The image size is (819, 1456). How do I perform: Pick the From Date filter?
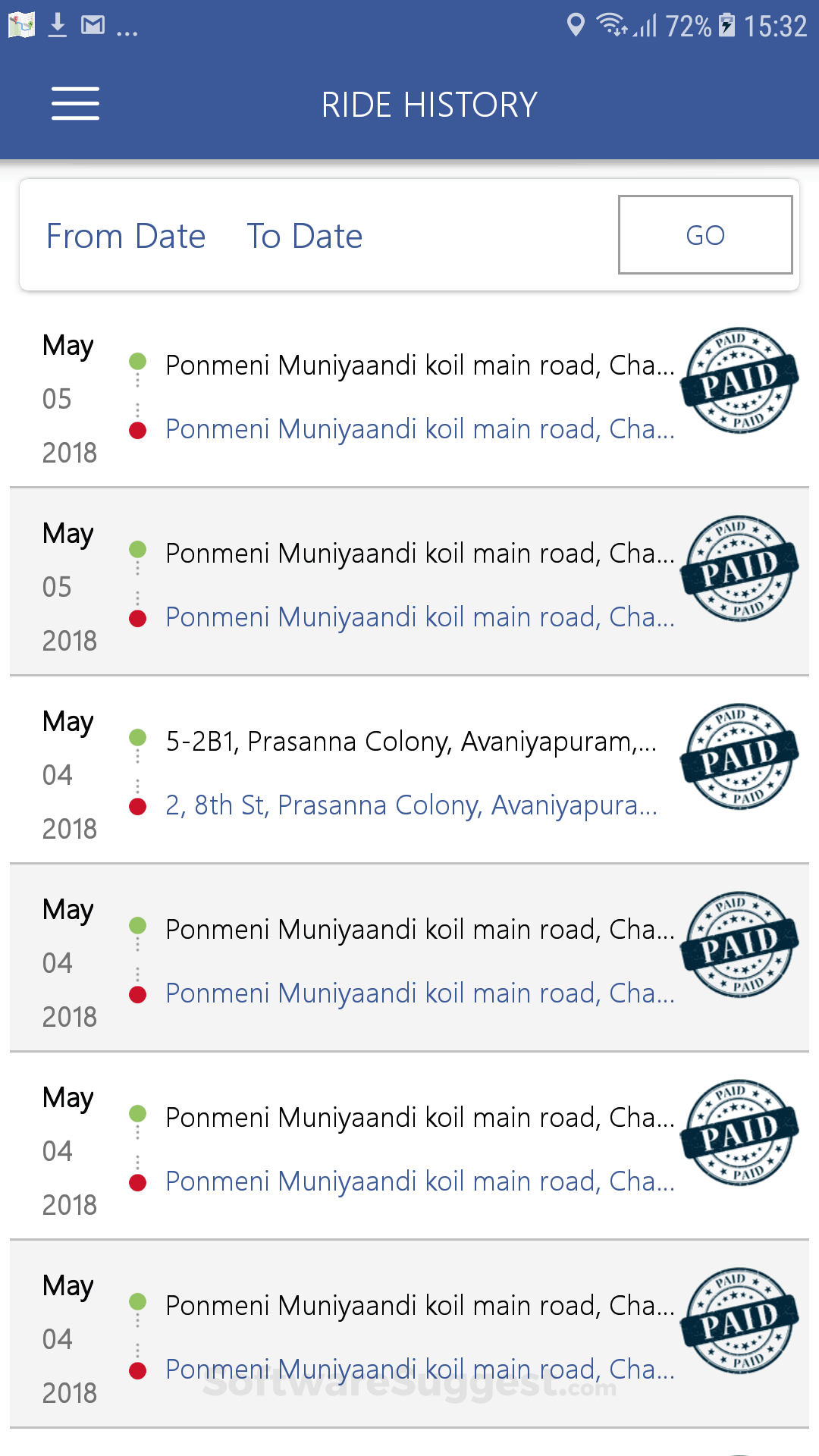126,236
